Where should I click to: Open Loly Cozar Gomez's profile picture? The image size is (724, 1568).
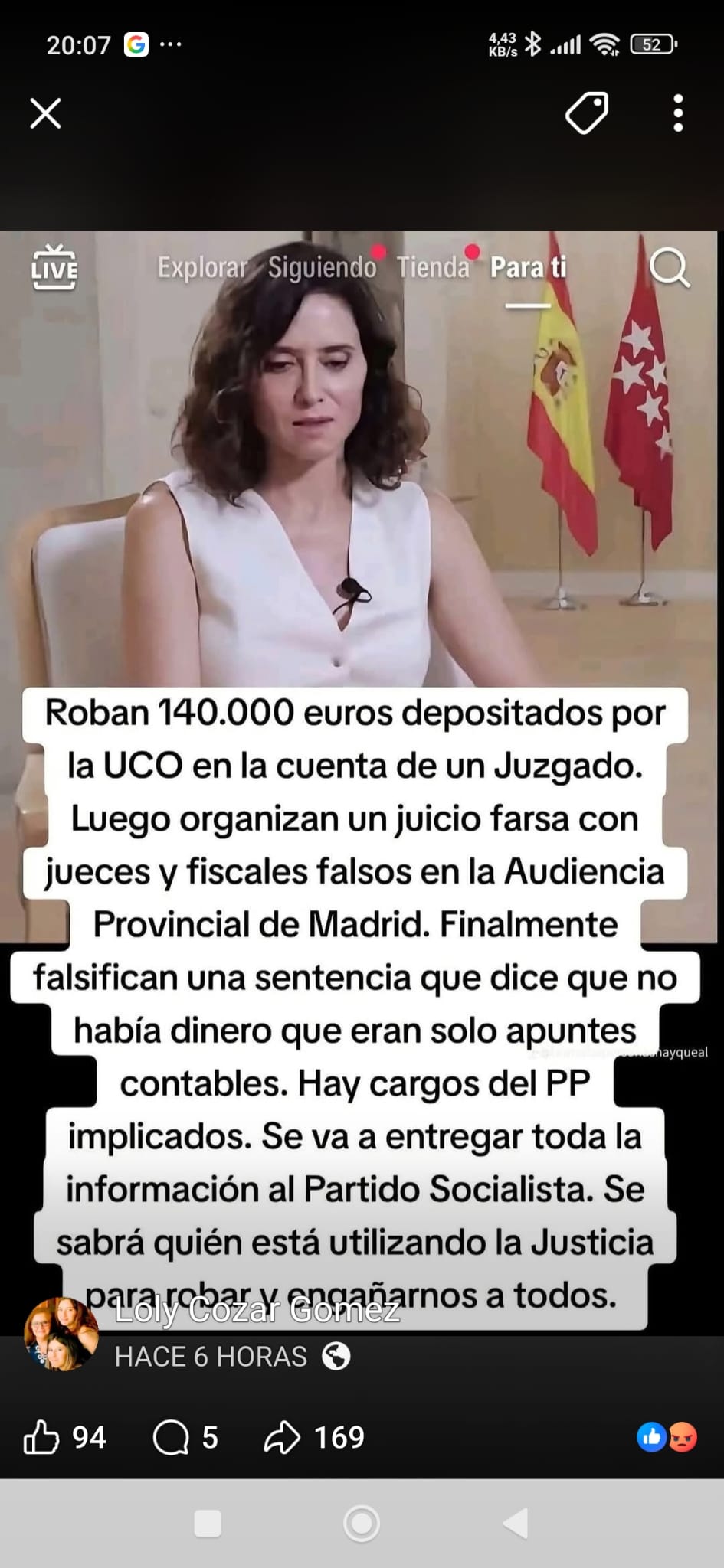point(61,1333)
